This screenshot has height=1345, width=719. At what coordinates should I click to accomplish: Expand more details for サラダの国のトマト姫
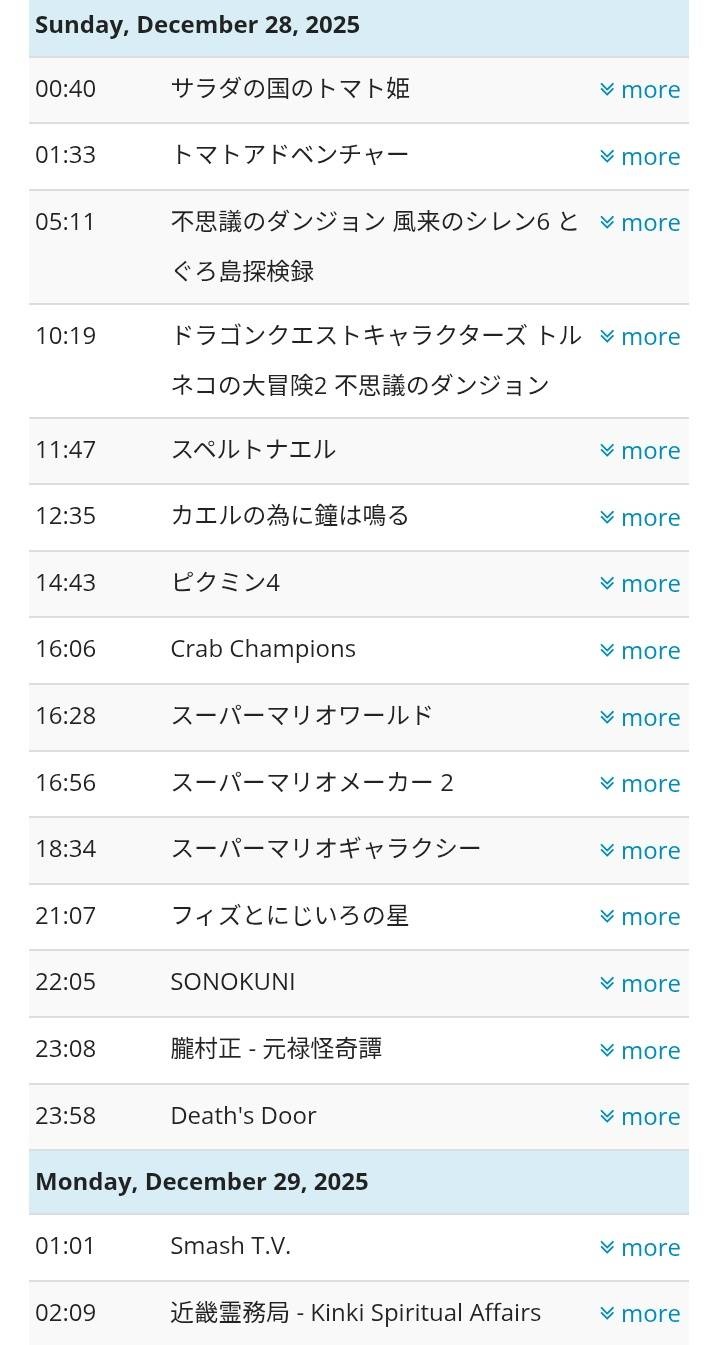(640, 90)
